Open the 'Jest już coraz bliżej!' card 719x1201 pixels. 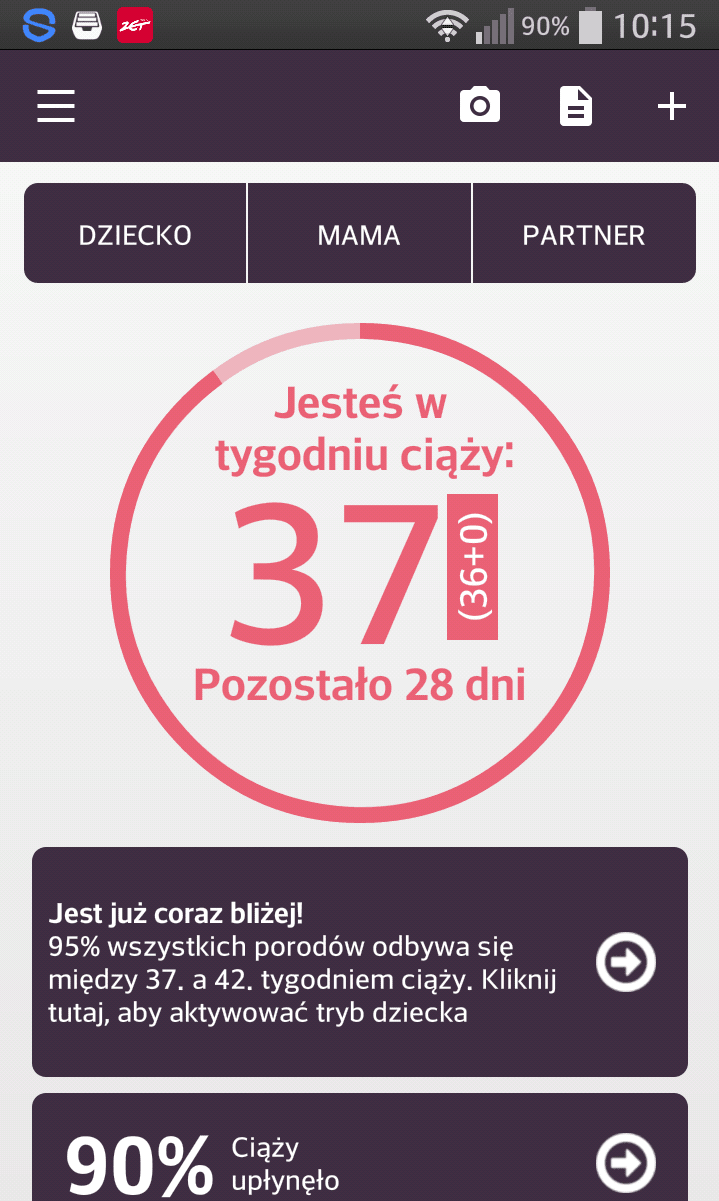tap(360, 961)
